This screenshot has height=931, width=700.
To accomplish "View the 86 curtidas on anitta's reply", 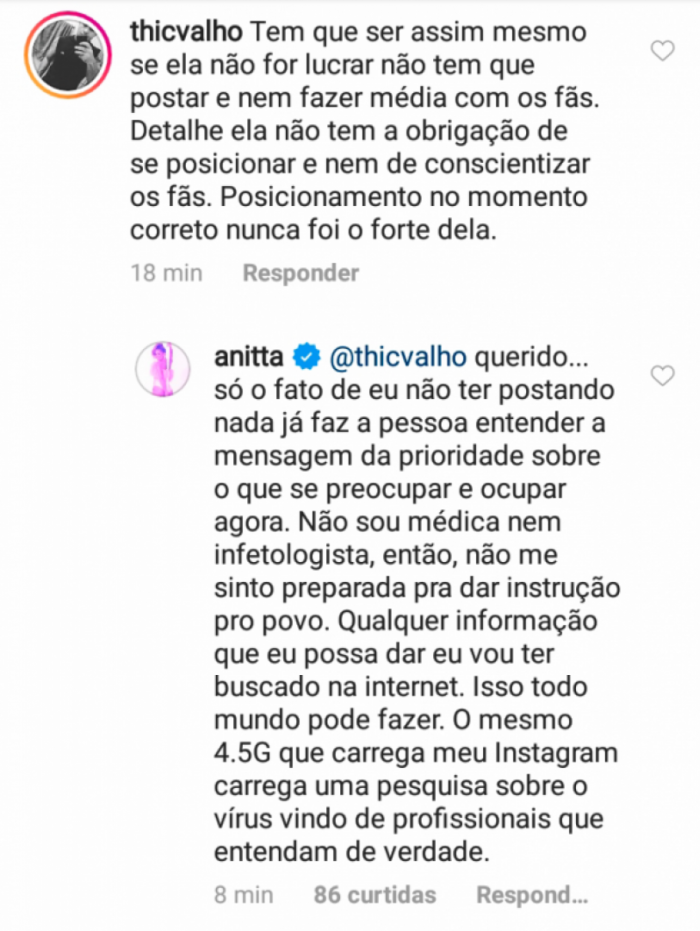I will 375,895.
